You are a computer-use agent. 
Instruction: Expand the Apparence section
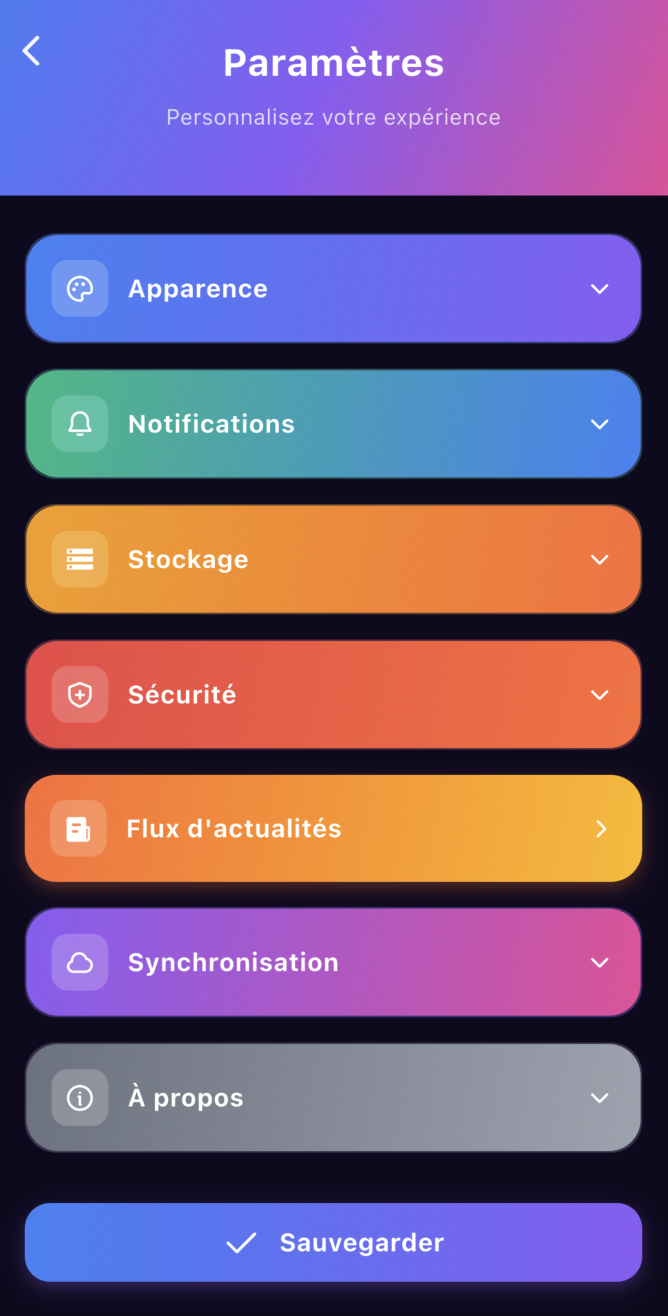pos(333,289)
